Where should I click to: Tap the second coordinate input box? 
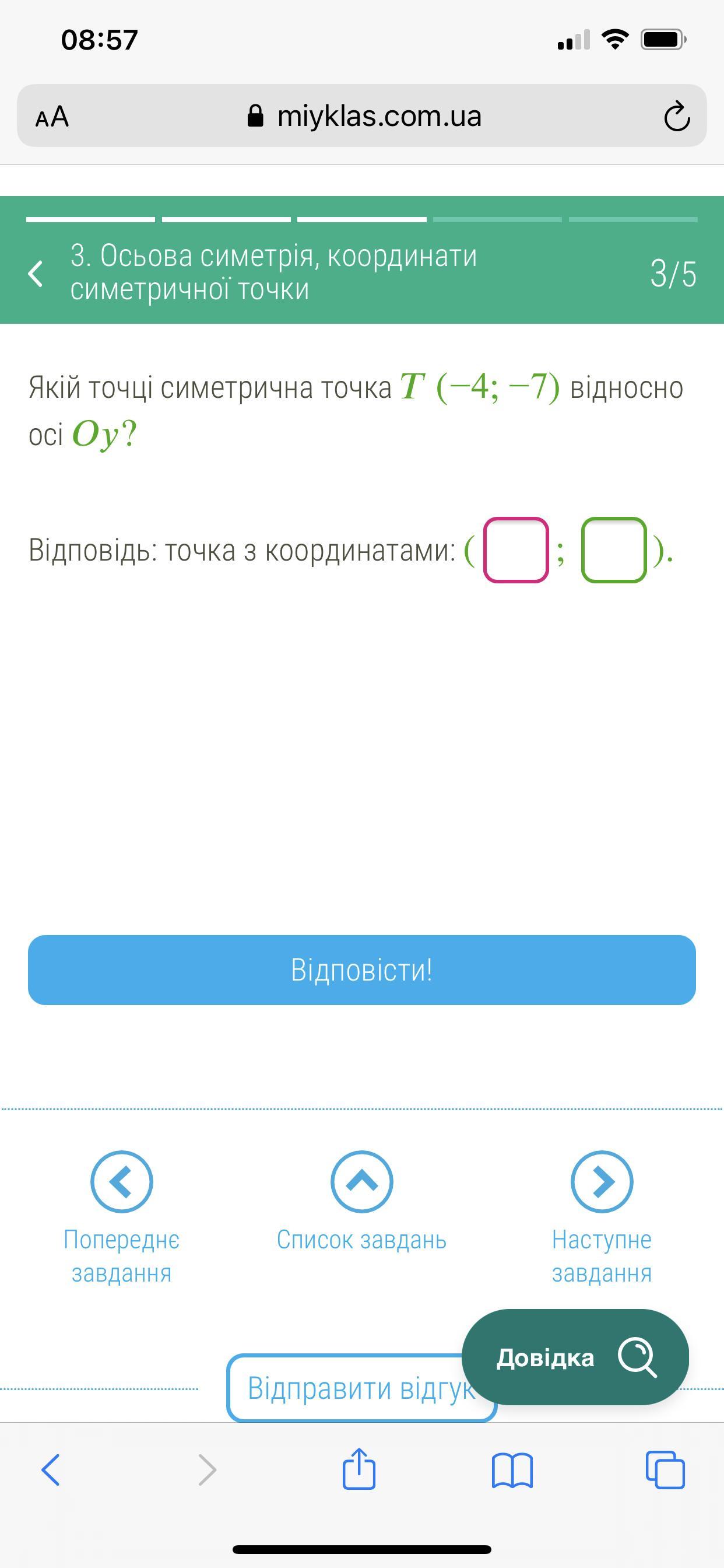tap(613, 549)
